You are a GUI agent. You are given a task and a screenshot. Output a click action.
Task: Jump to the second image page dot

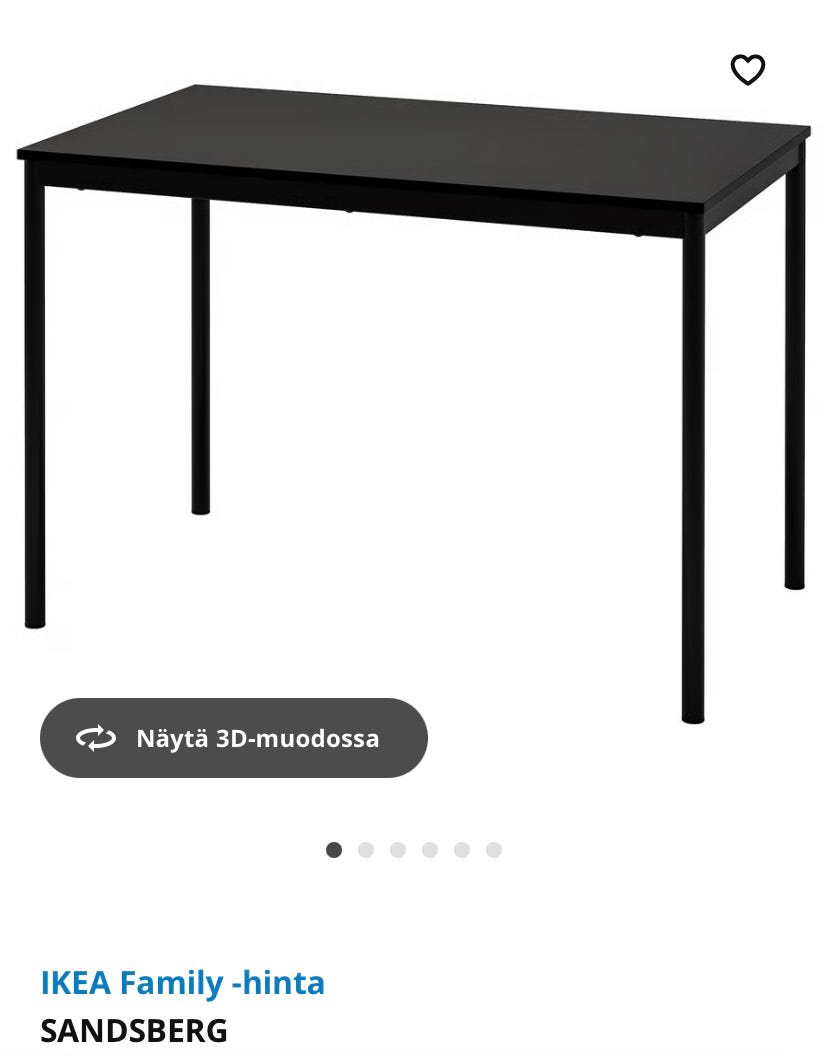coord(366,850)
